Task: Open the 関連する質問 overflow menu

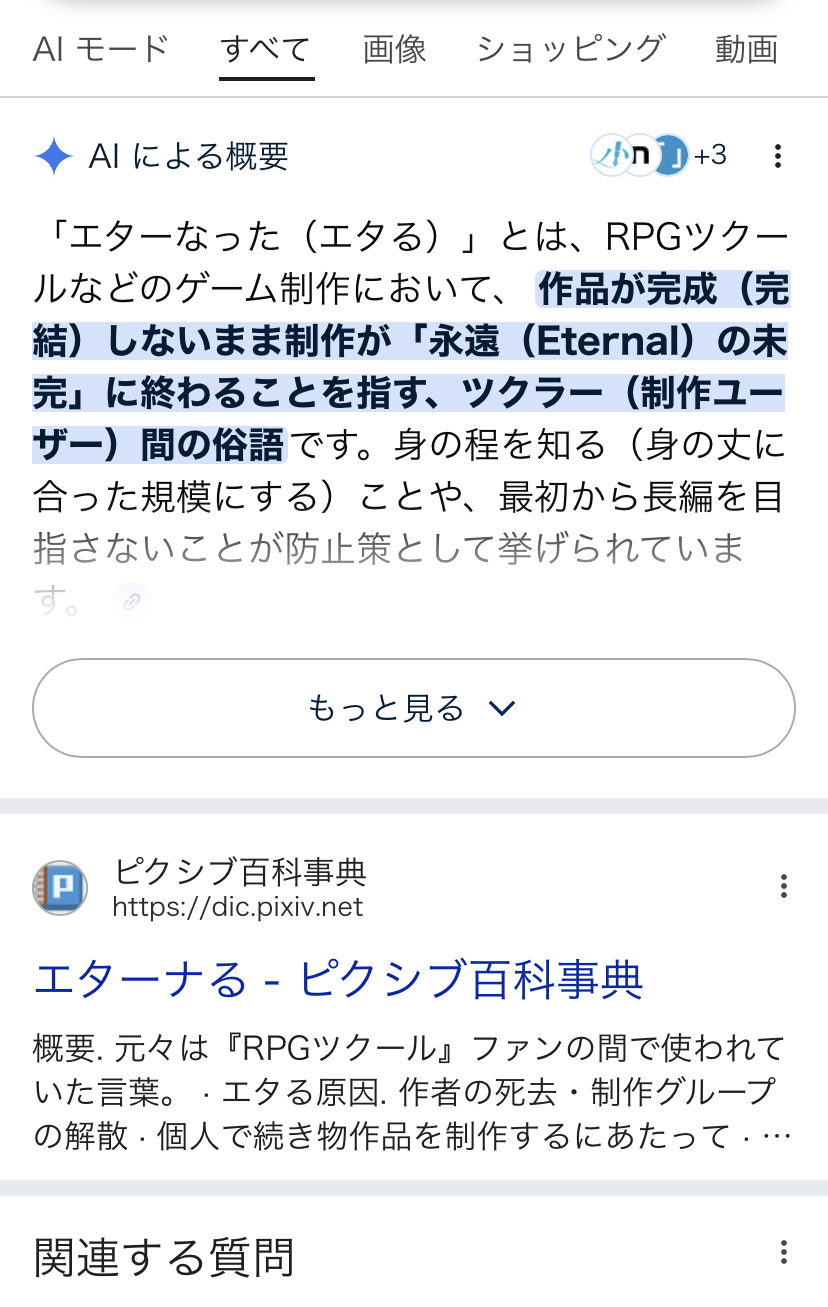Action: [x=784, y=1253]
